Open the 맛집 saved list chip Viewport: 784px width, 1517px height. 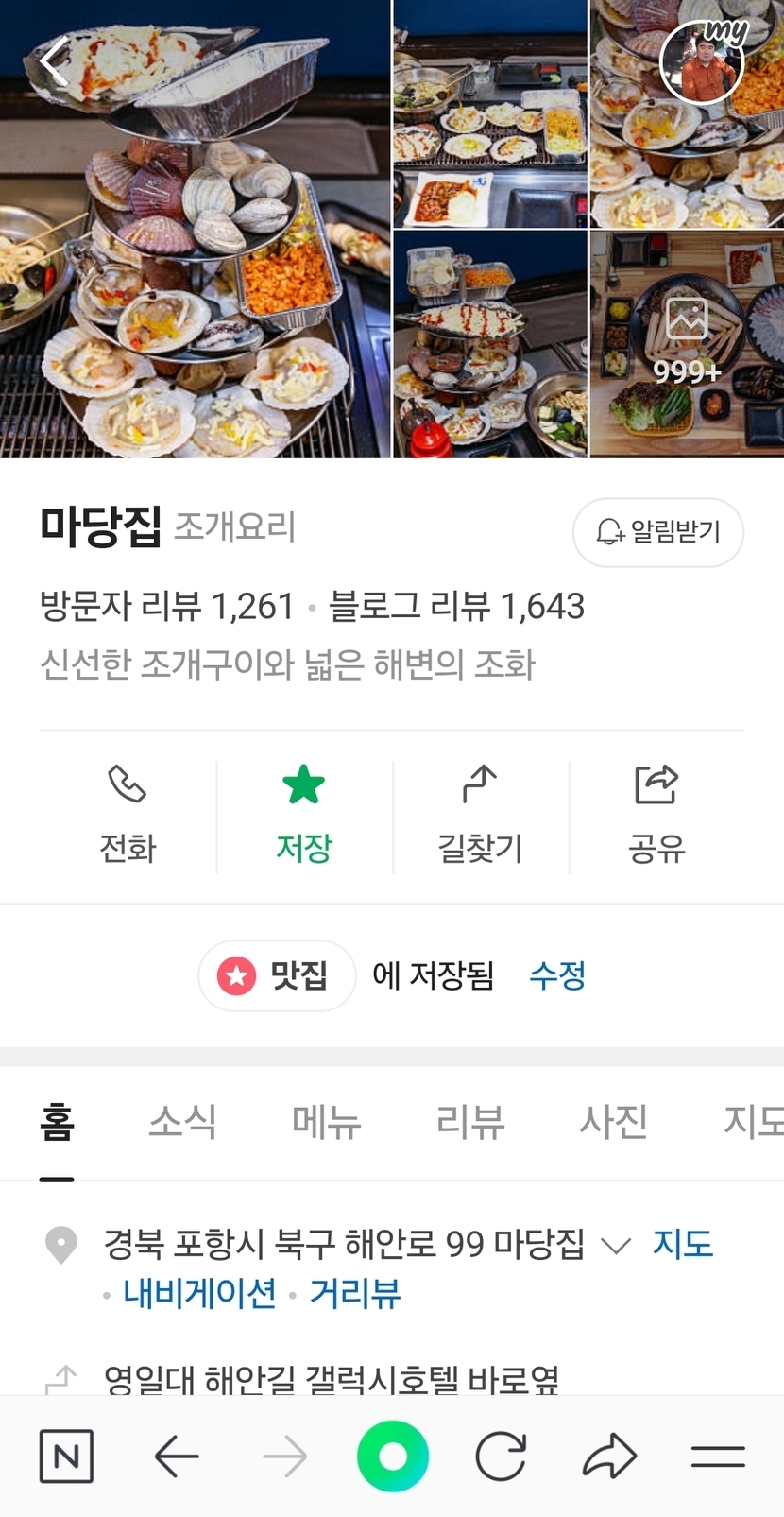[x=276, y=975]
